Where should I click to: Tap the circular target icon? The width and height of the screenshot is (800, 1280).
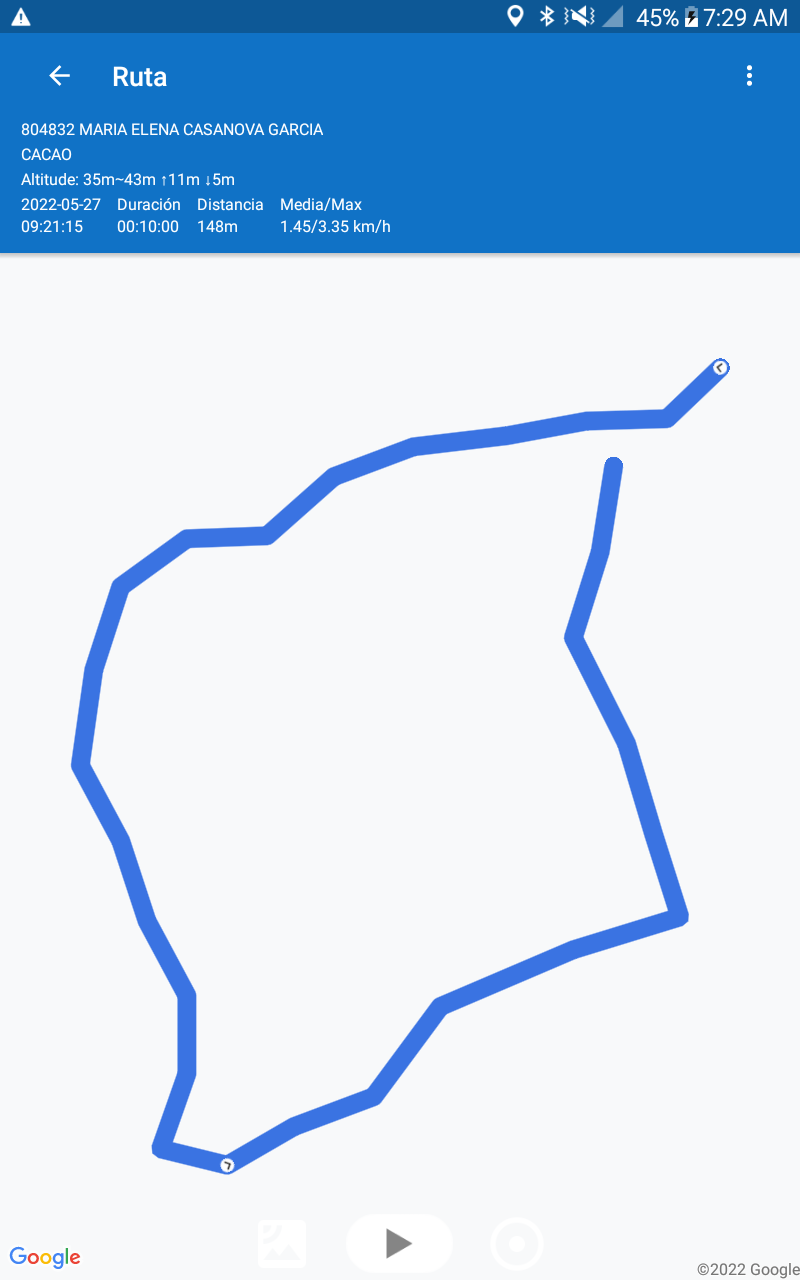517,1244
